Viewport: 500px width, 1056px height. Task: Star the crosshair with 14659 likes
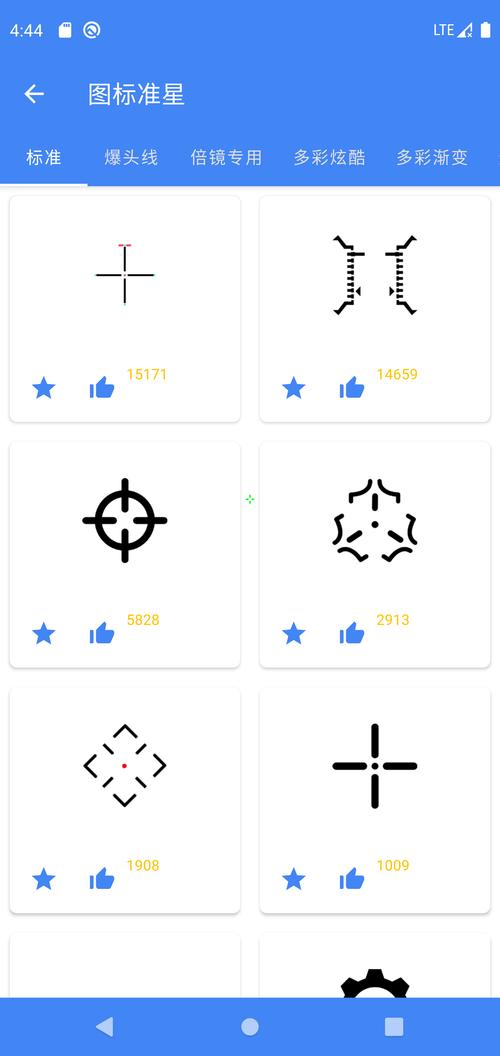point(294,388)
